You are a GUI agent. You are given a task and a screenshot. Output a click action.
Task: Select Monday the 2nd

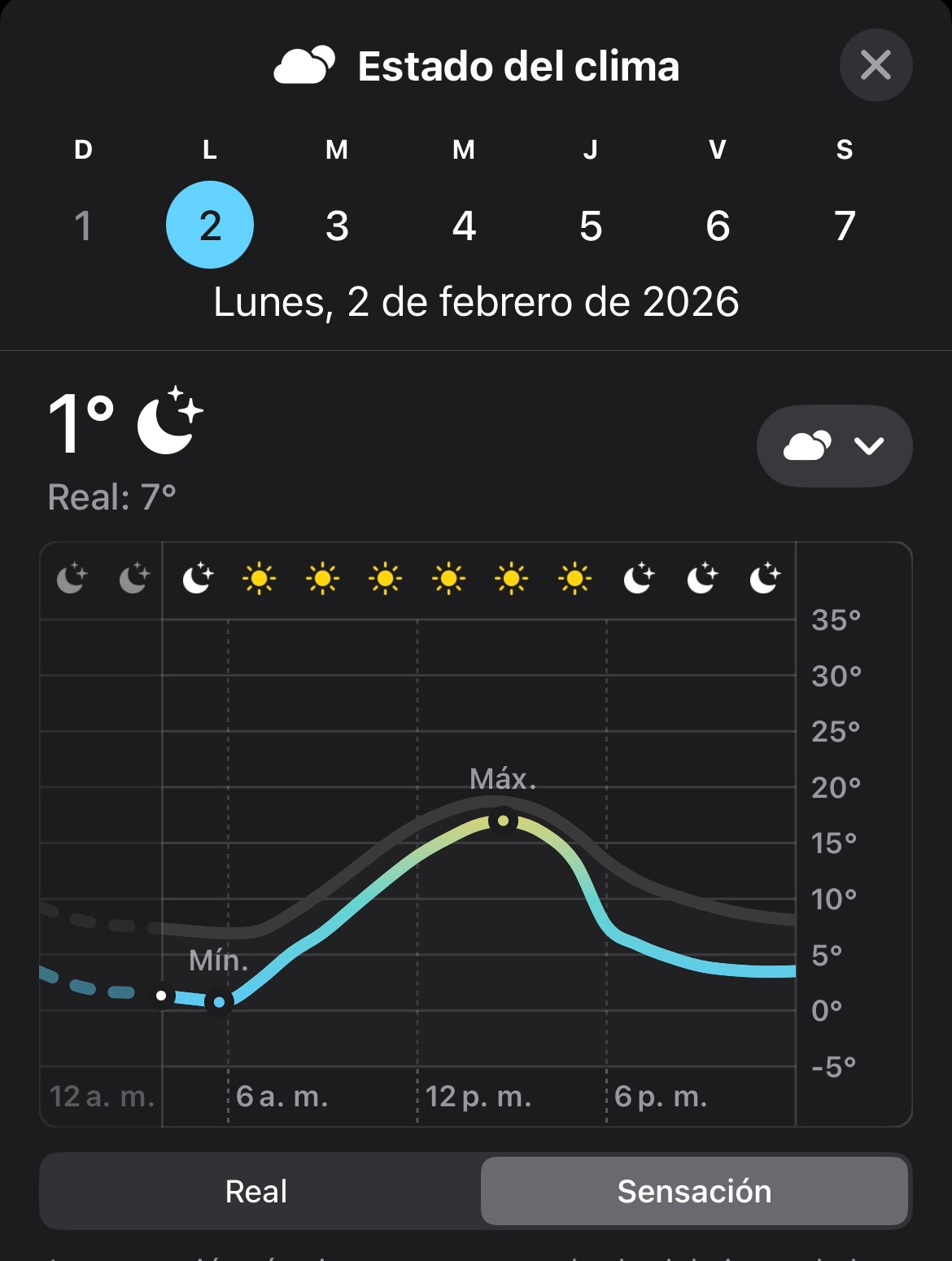pos(210,225)
